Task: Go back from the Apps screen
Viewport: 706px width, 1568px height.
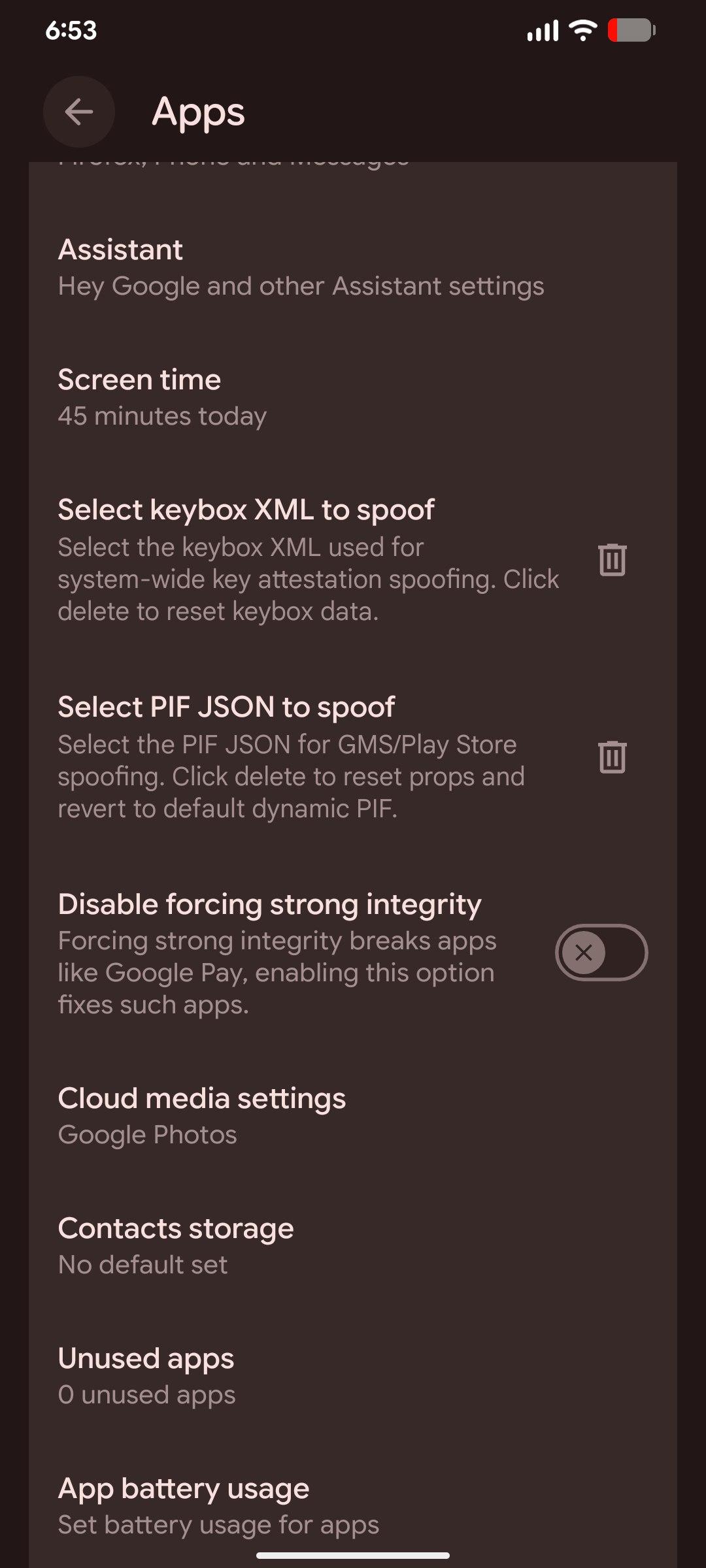Action: 79,112
